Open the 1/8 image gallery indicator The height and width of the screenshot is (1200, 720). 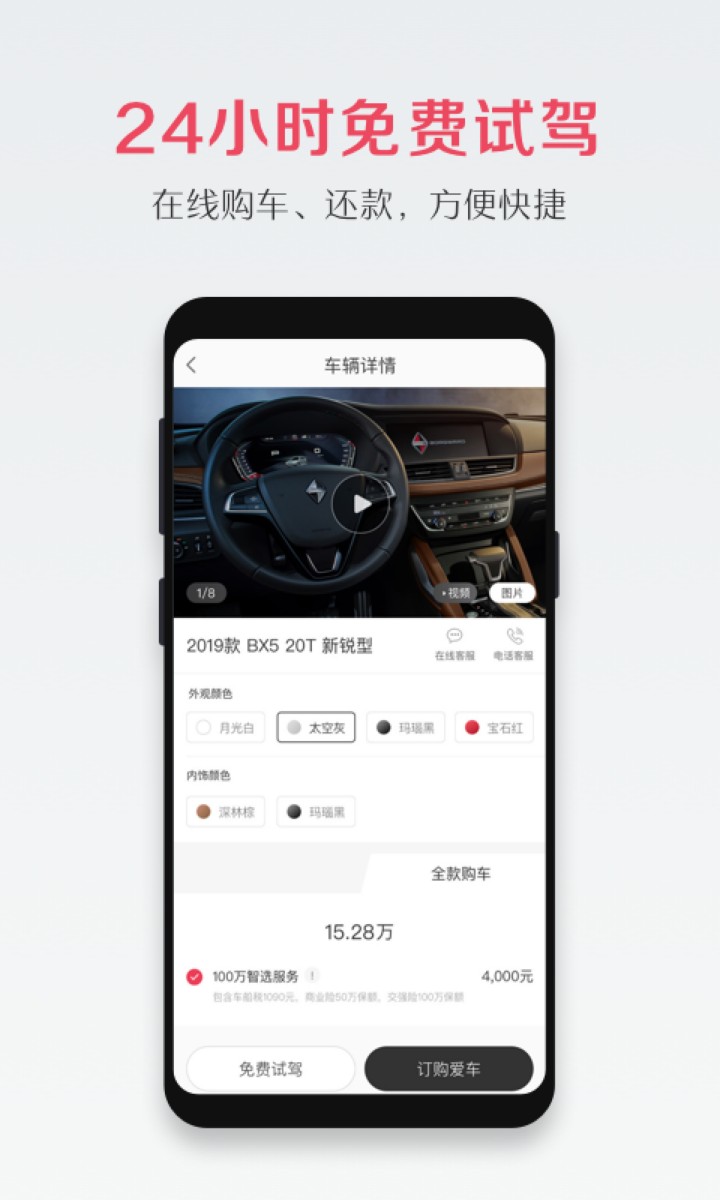tap(207, 592)
